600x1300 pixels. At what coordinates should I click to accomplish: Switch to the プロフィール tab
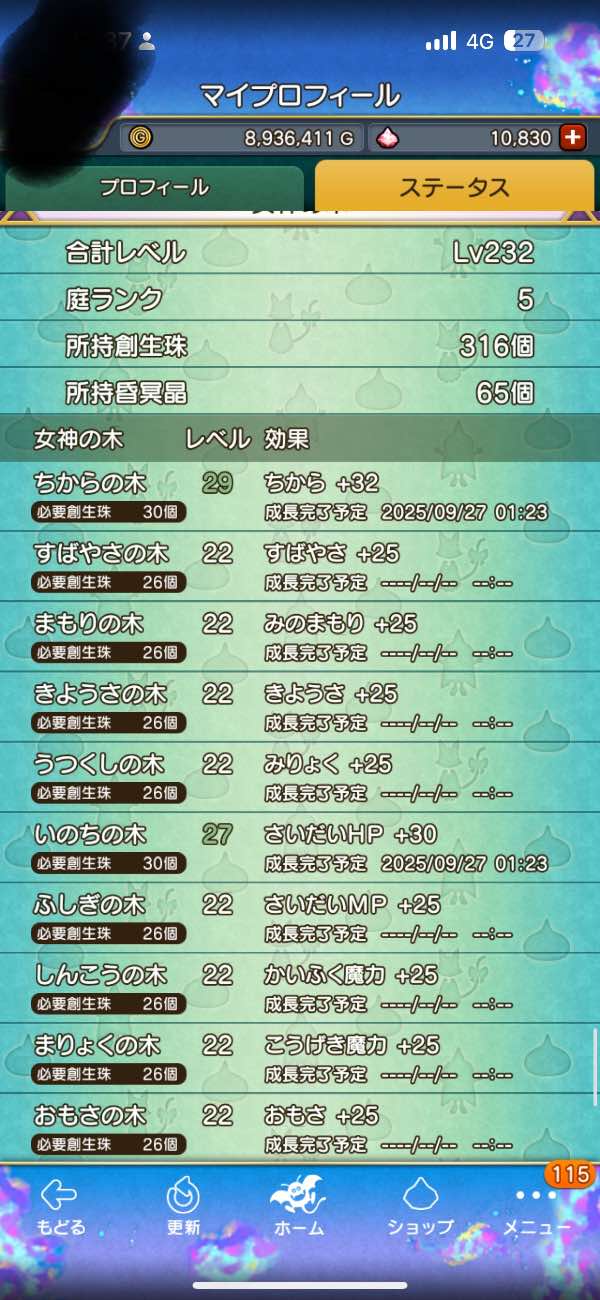click(x=154, y=188)
